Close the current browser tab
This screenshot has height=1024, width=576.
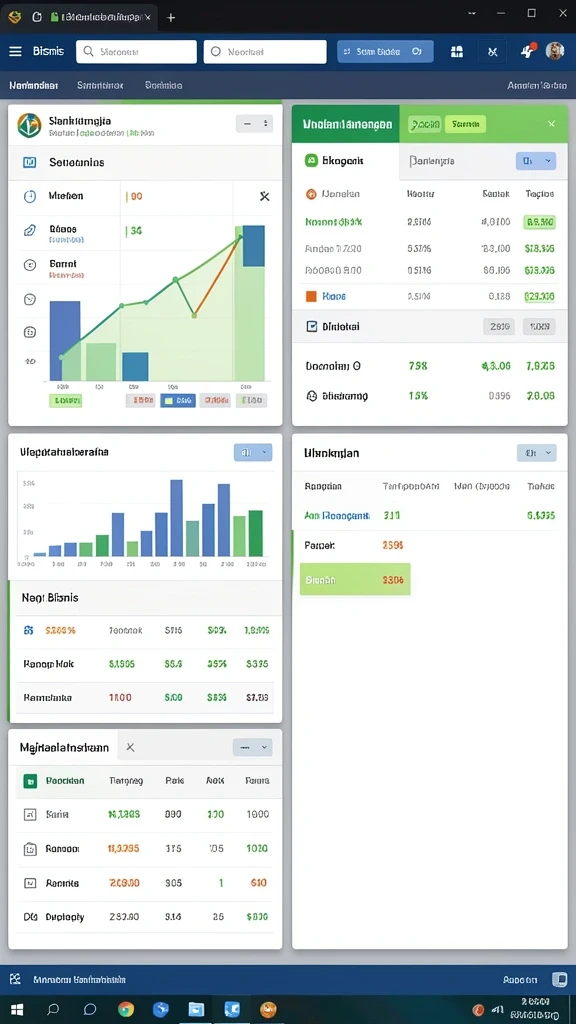[148, 18]
